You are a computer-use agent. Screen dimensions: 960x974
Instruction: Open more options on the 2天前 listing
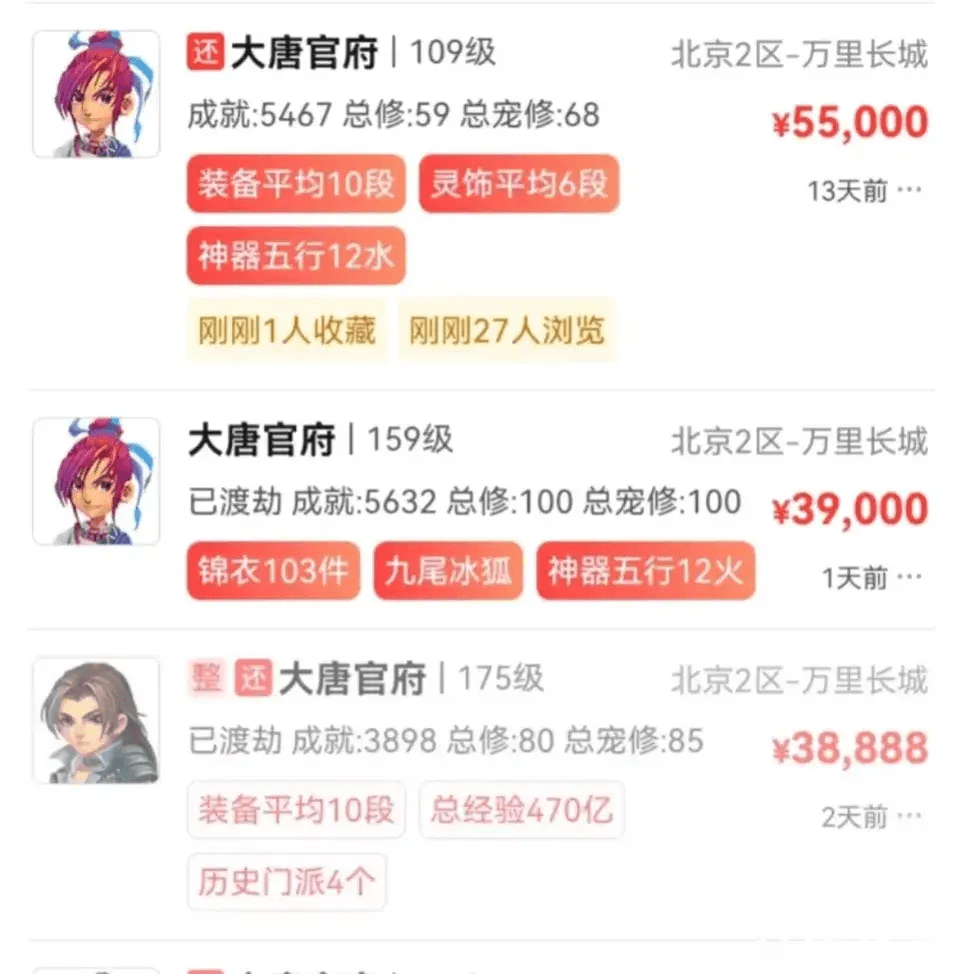point(909,816)
